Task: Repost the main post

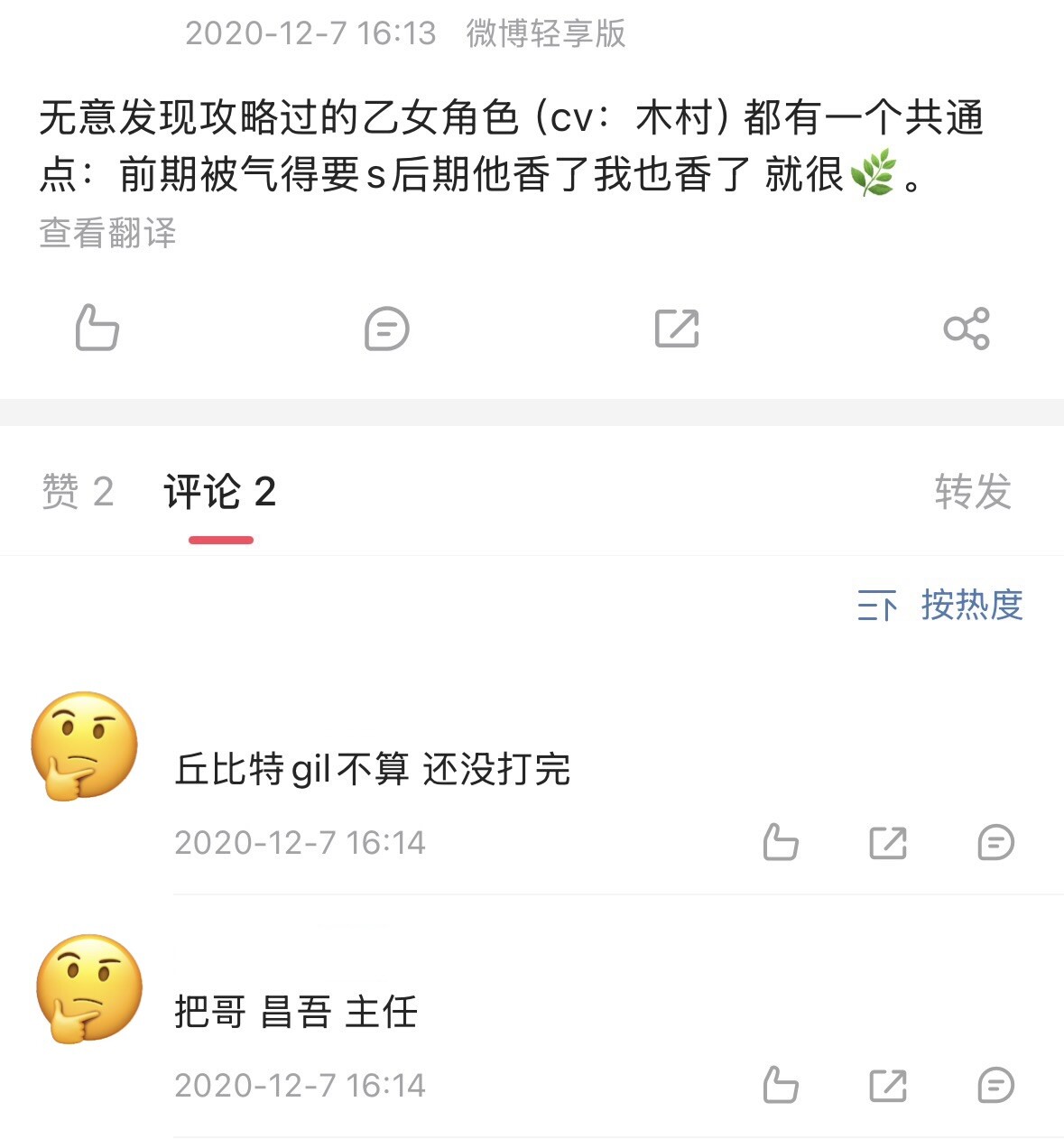Action: pyautogui.click(x=677, y=329)
